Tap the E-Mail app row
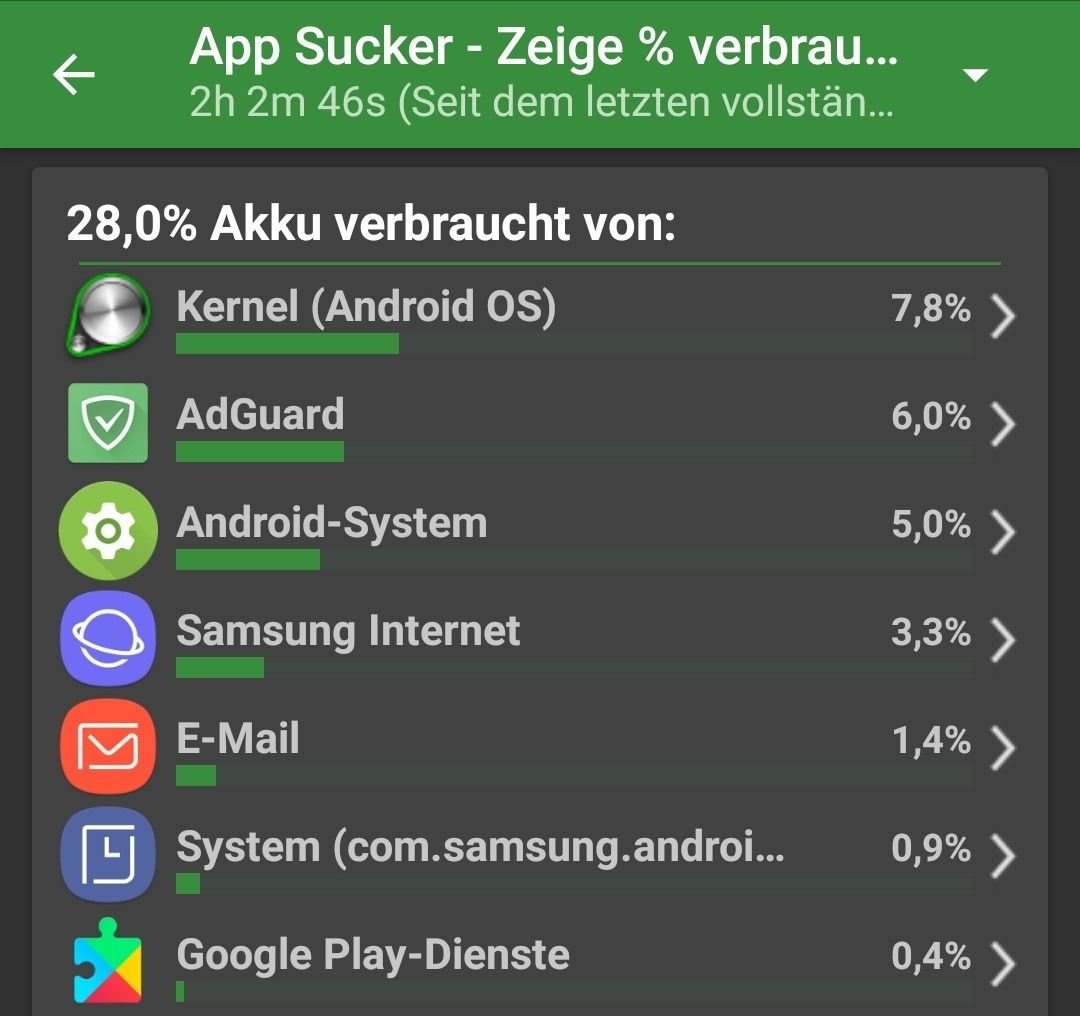 (x=540, y=747)
